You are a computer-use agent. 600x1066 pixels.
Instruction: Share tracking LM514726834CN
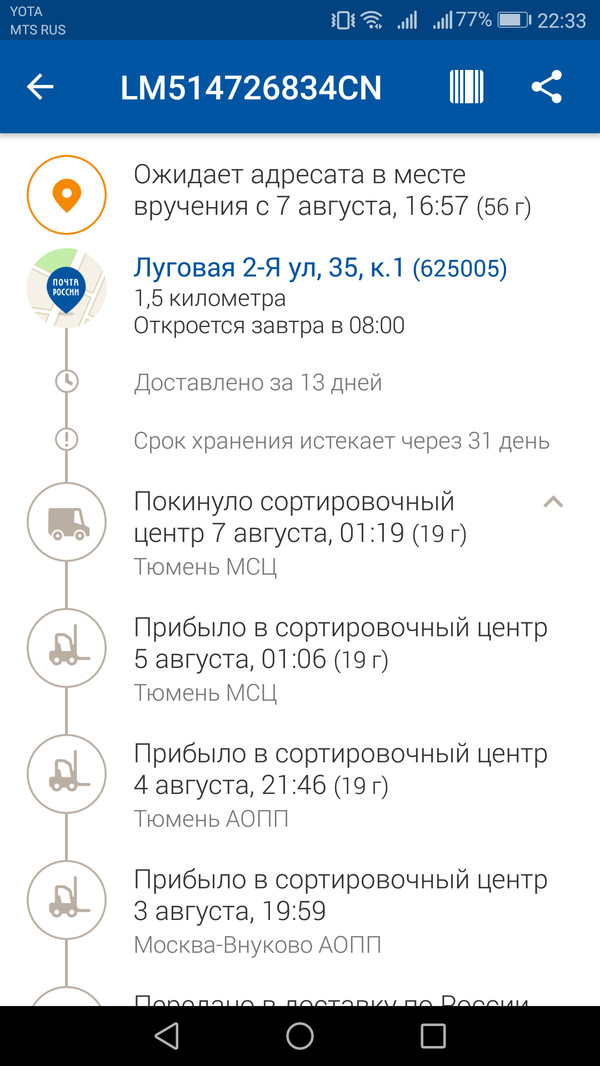point(546,87)
